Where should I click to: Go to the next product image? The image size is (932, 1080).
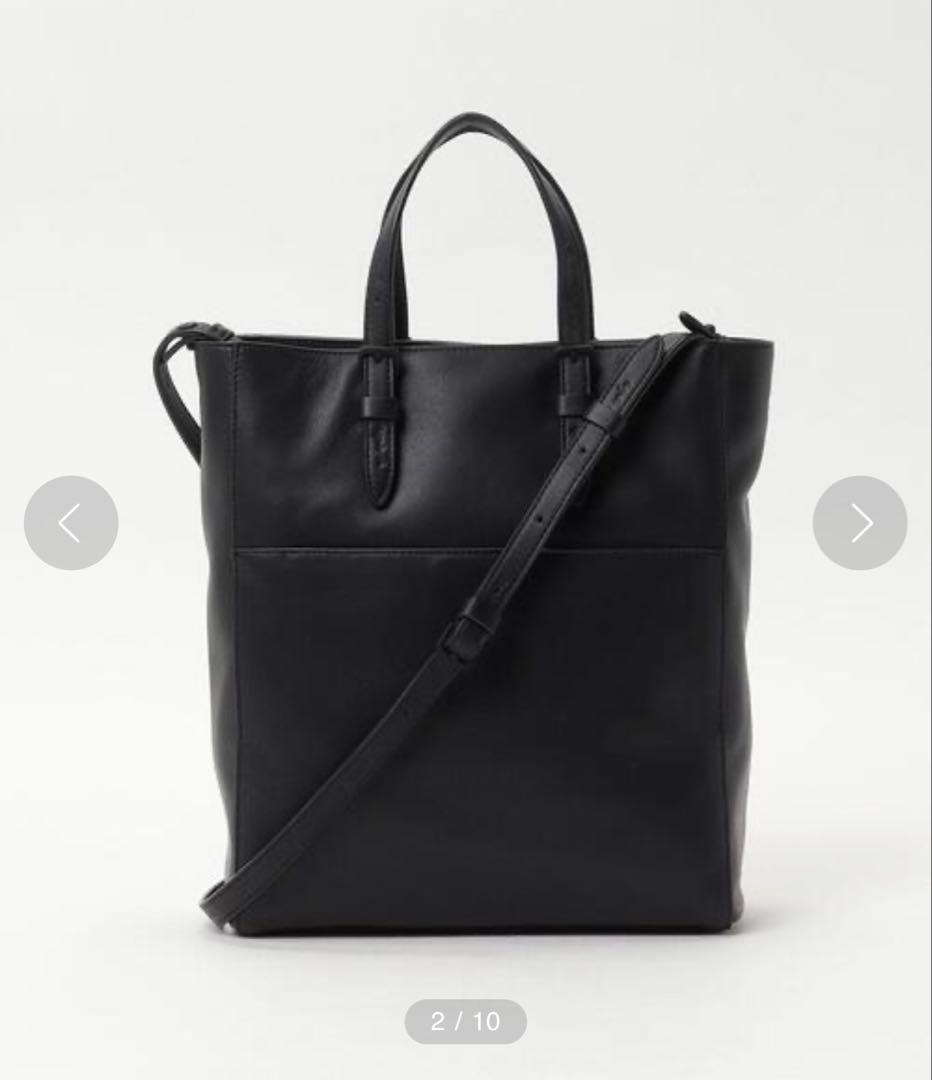[860, 523]
